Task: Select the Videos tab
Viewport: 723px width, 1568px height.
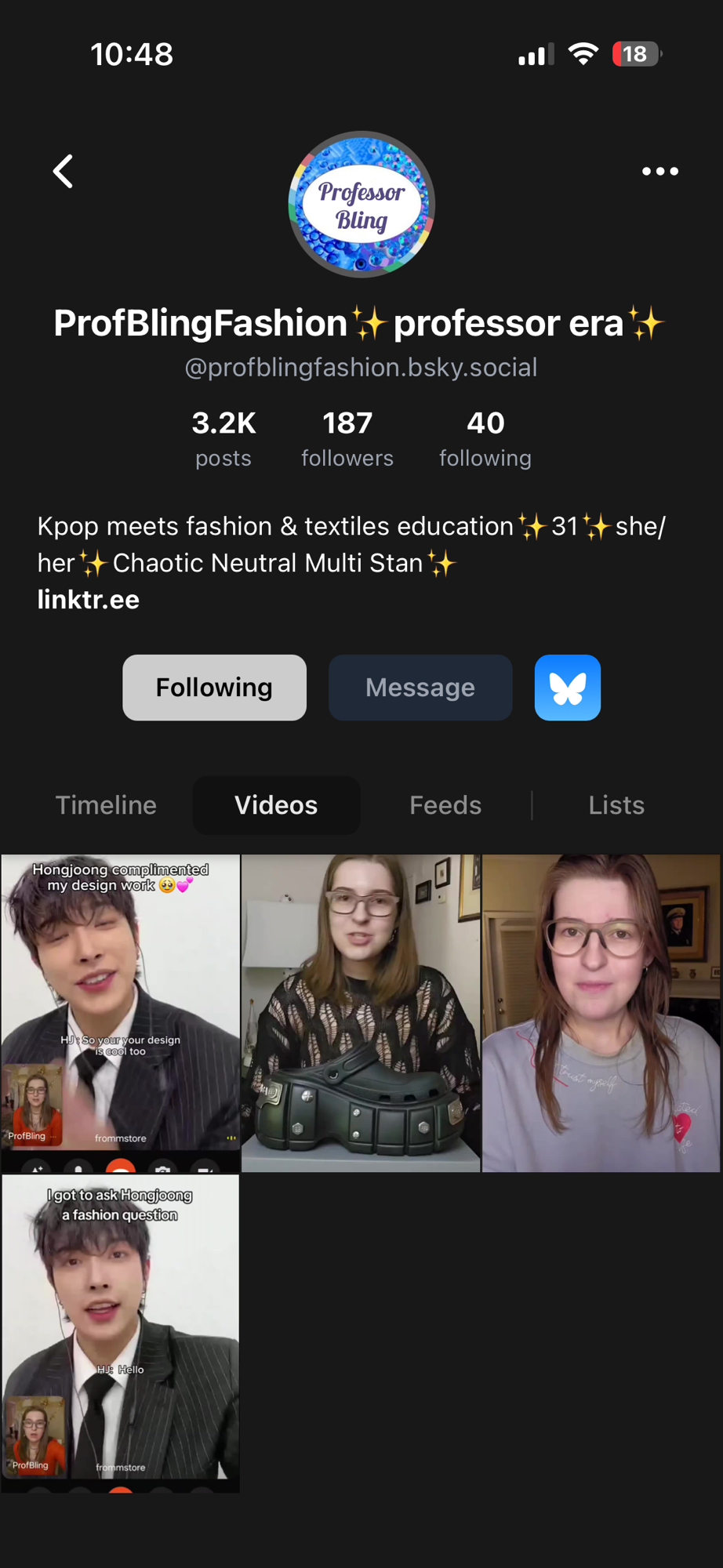Action: coord(276,805)
